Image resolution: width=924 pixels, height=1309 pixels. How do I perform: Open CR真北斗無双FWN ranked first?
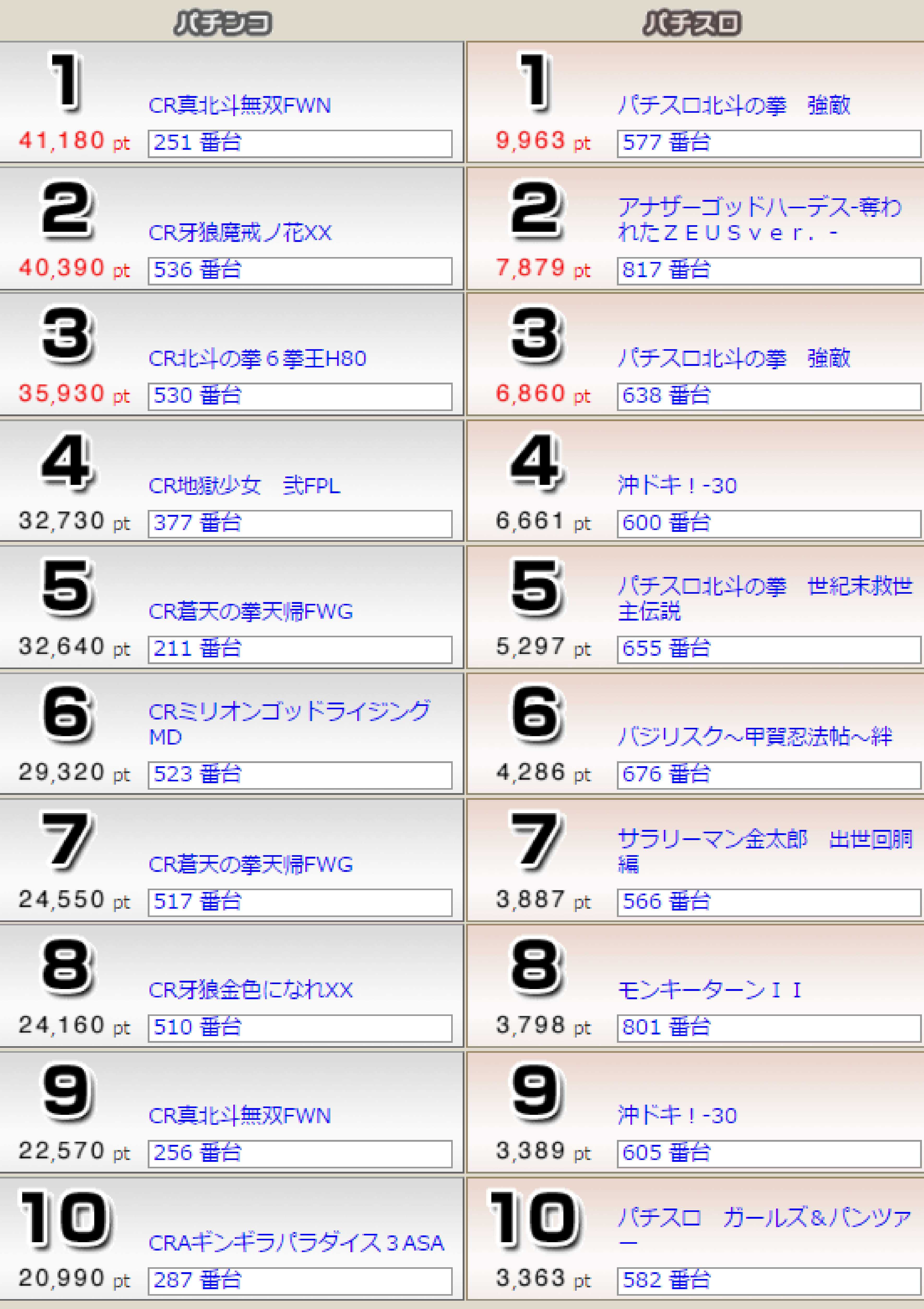tap(239, 105)
